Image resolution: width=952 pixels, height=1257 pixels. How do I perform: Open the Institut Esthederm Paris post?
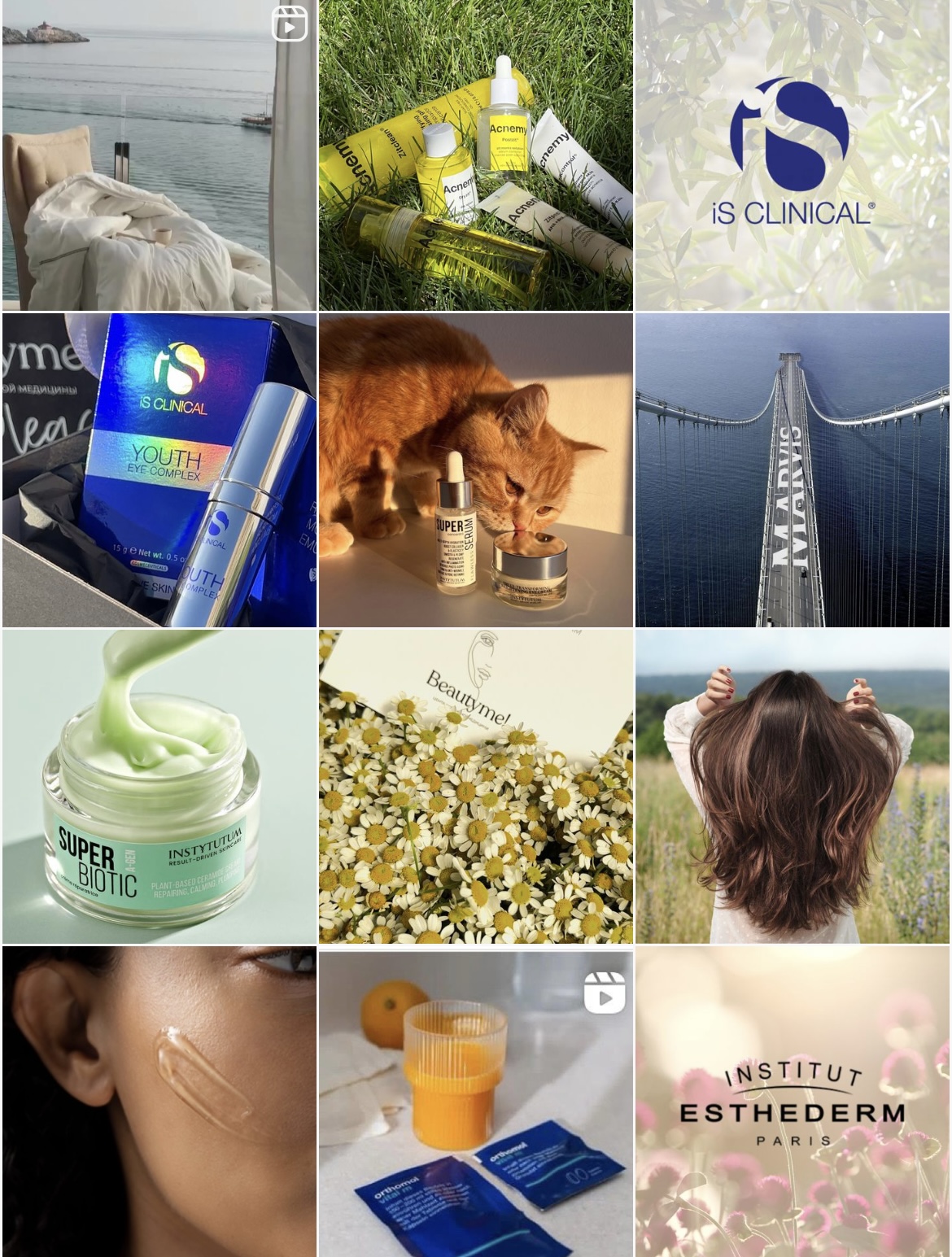point(793,1102)
